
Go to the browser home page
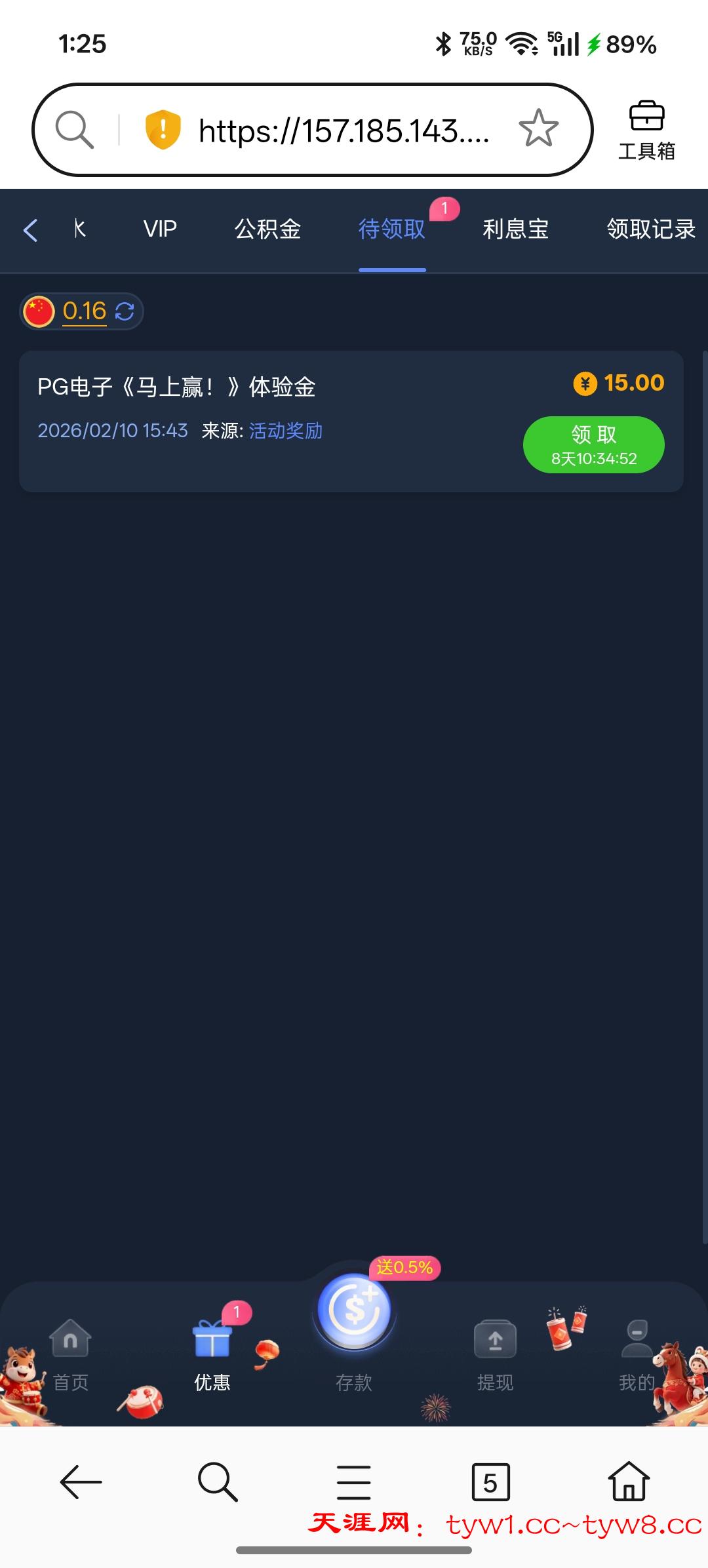tap(629, 1481)
